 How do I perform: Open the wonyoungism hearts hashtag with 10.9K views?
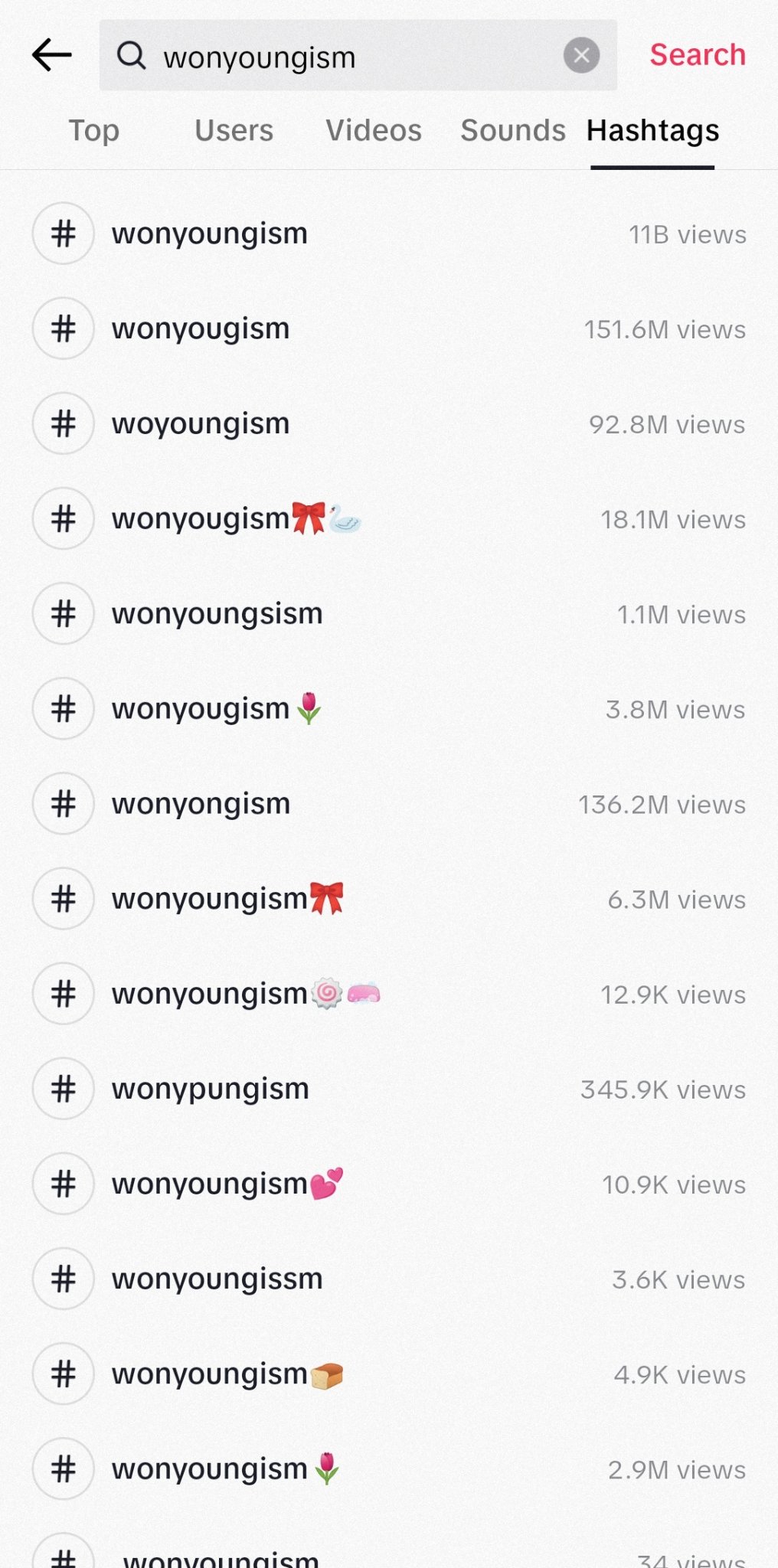[x=389, y=1184]
